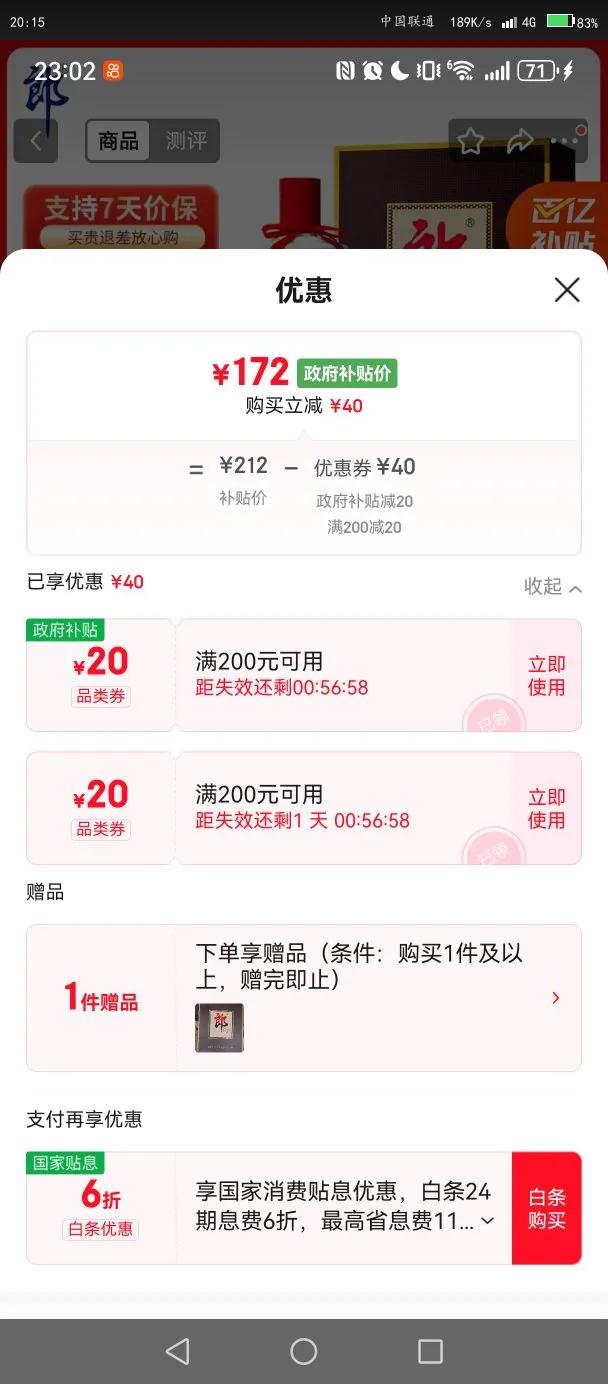Viewport: 608px width, 1384px height.
Task: Use the ¥20 coupon expiring in 1 天
Action: tap(546, 808)
